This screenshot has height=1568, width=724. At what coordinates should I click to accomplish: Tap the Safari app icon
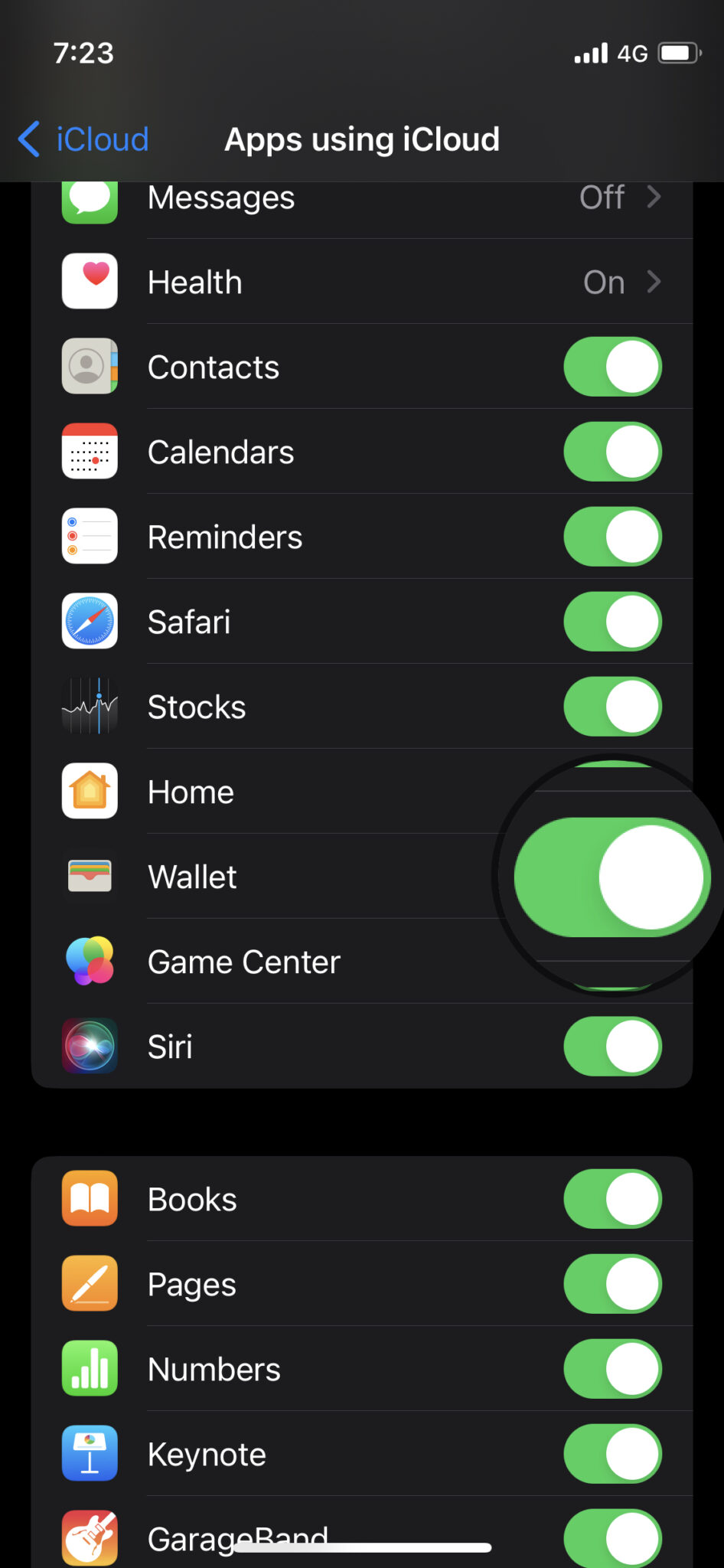coord(89,621)
